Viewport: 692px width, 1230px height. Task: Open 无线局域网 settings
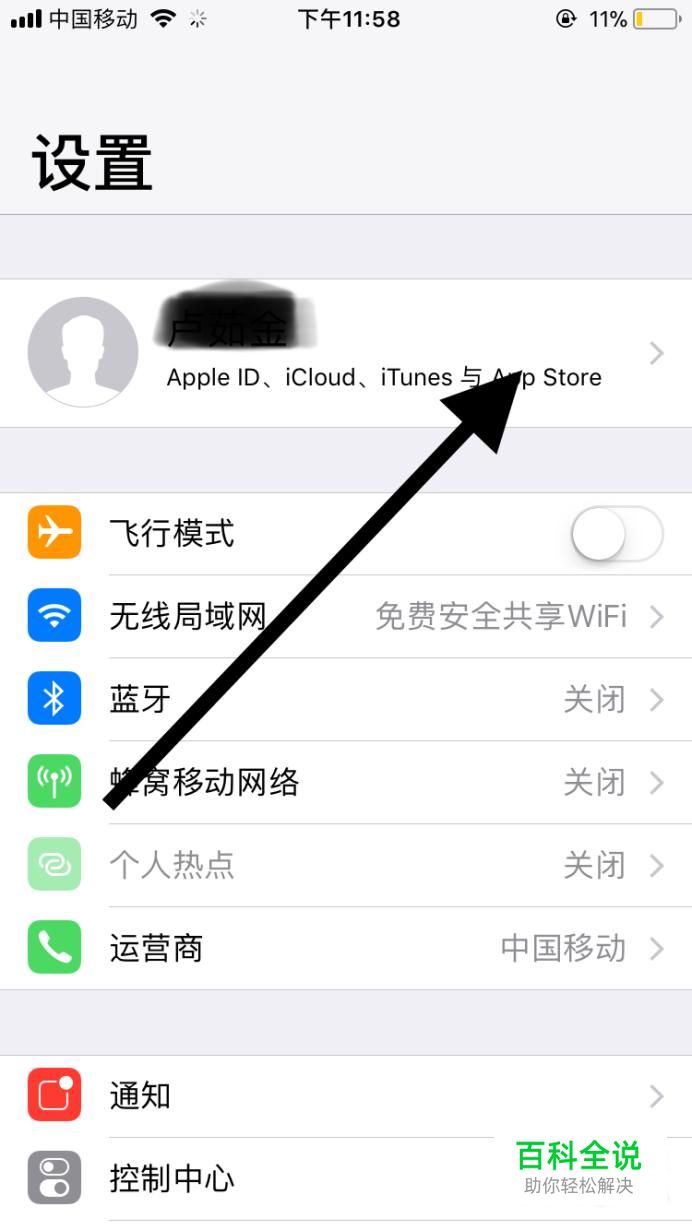[346, 616]
